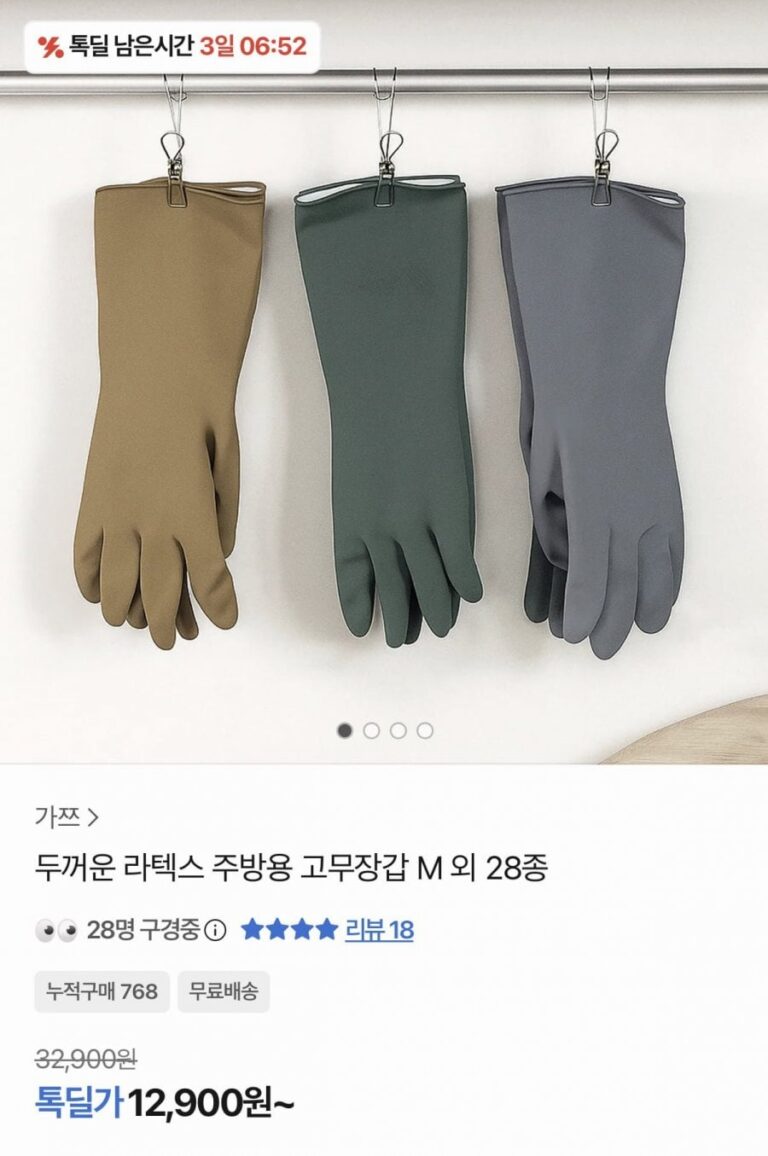Open the 리뷰 18 reviews link
This screenshot has width=768, height=1156.
[379, 930]
